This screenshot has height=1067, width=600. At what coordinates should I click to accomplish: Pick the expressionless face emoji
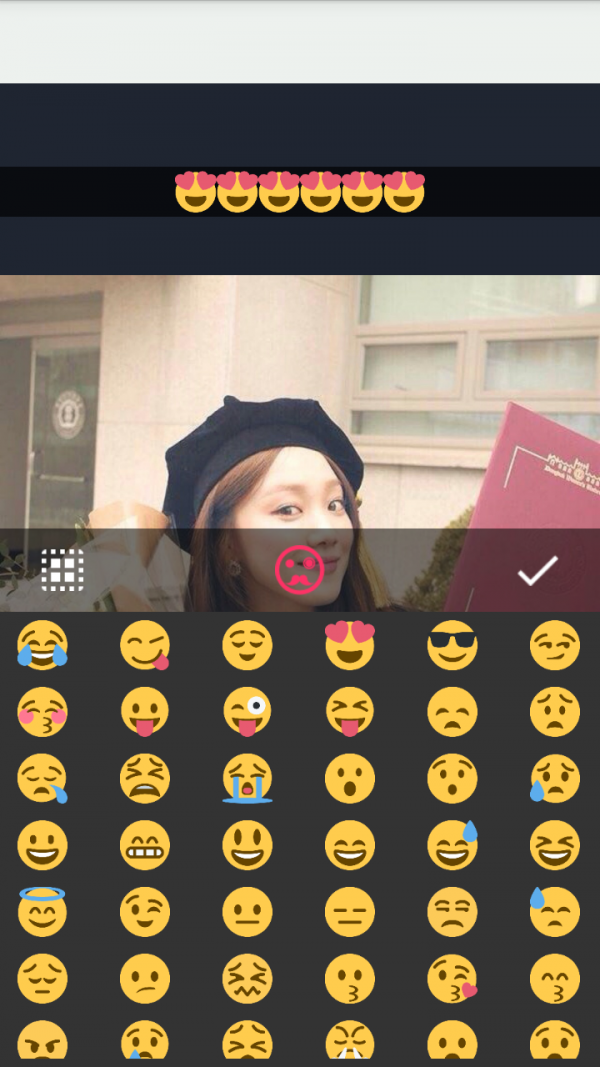tap(349, 912)
